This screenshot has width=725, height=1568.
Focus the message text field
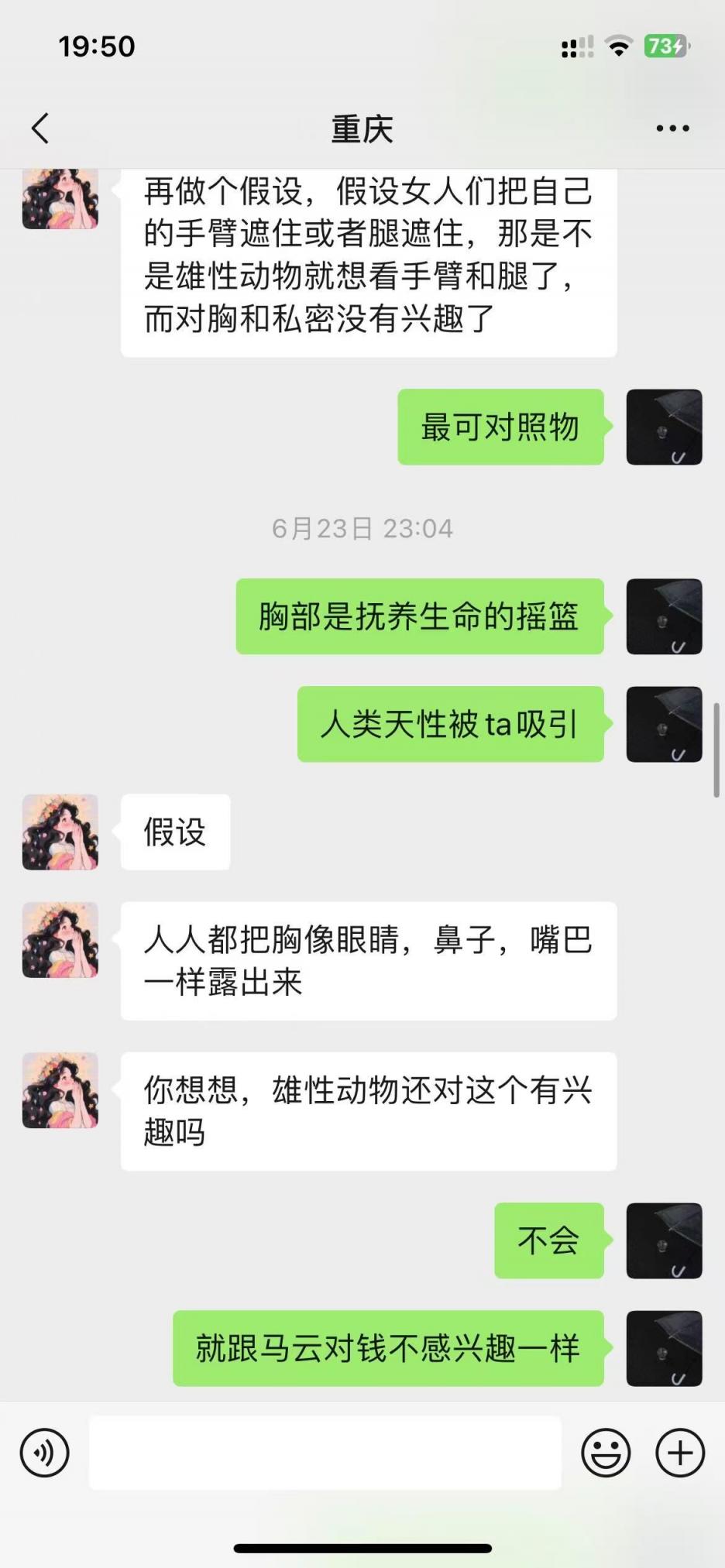[x=325, y=1453]
